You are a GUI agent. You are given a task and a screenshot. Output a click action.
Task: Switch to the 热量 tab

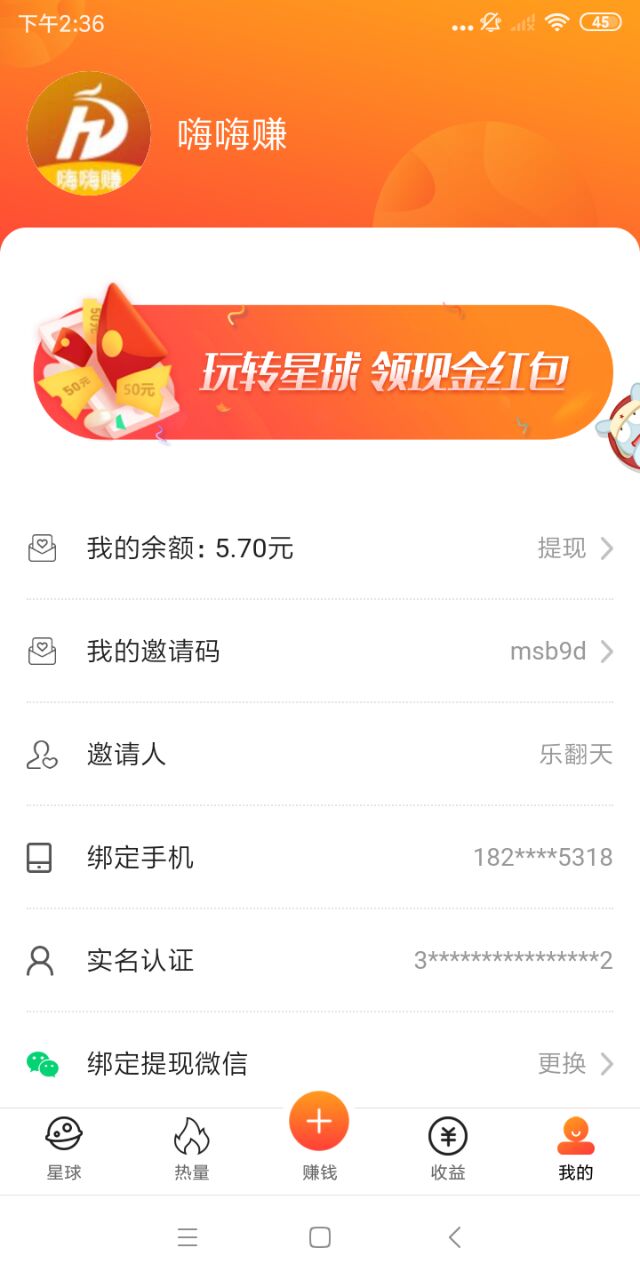click(192, 1149)
